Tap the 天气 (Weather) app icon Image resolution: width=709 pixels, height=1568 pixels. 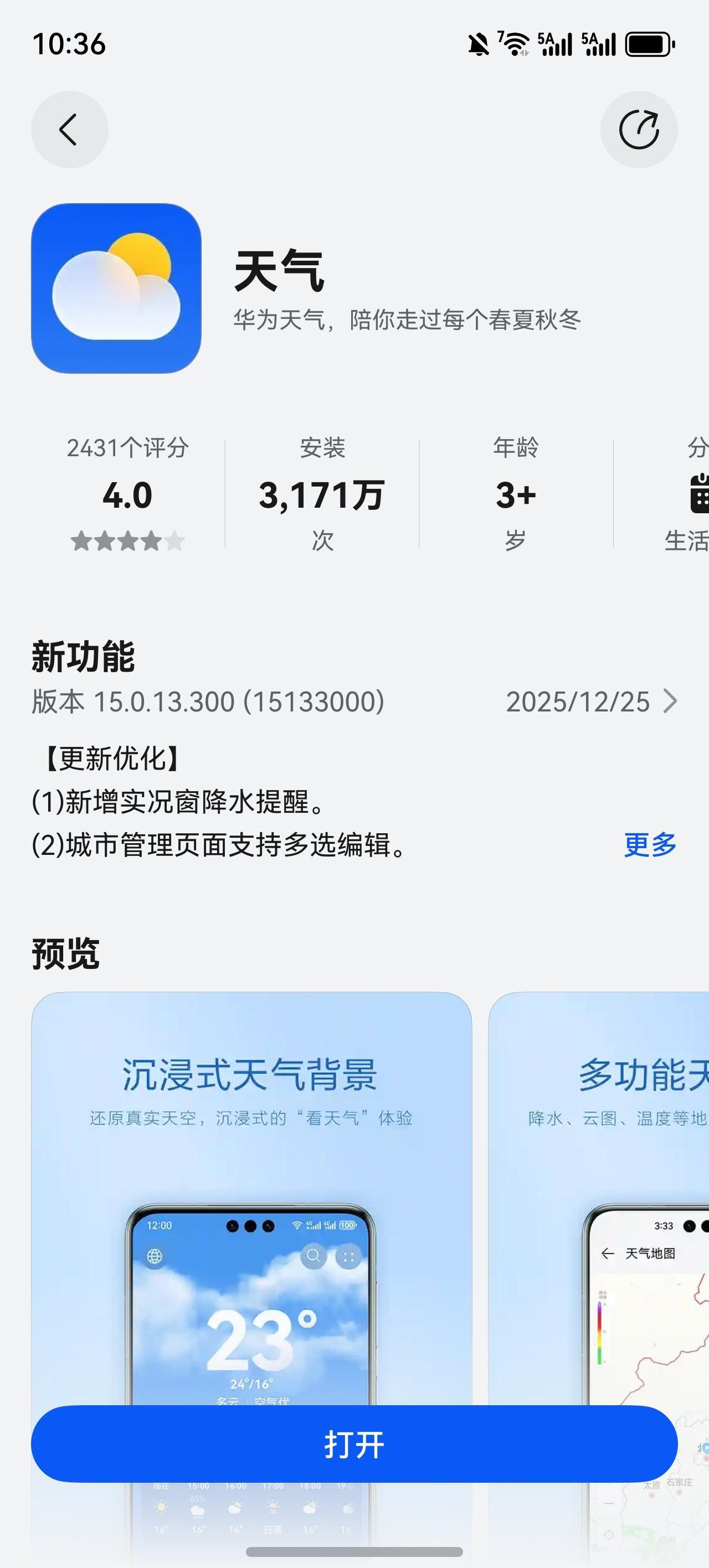[117, 286]
